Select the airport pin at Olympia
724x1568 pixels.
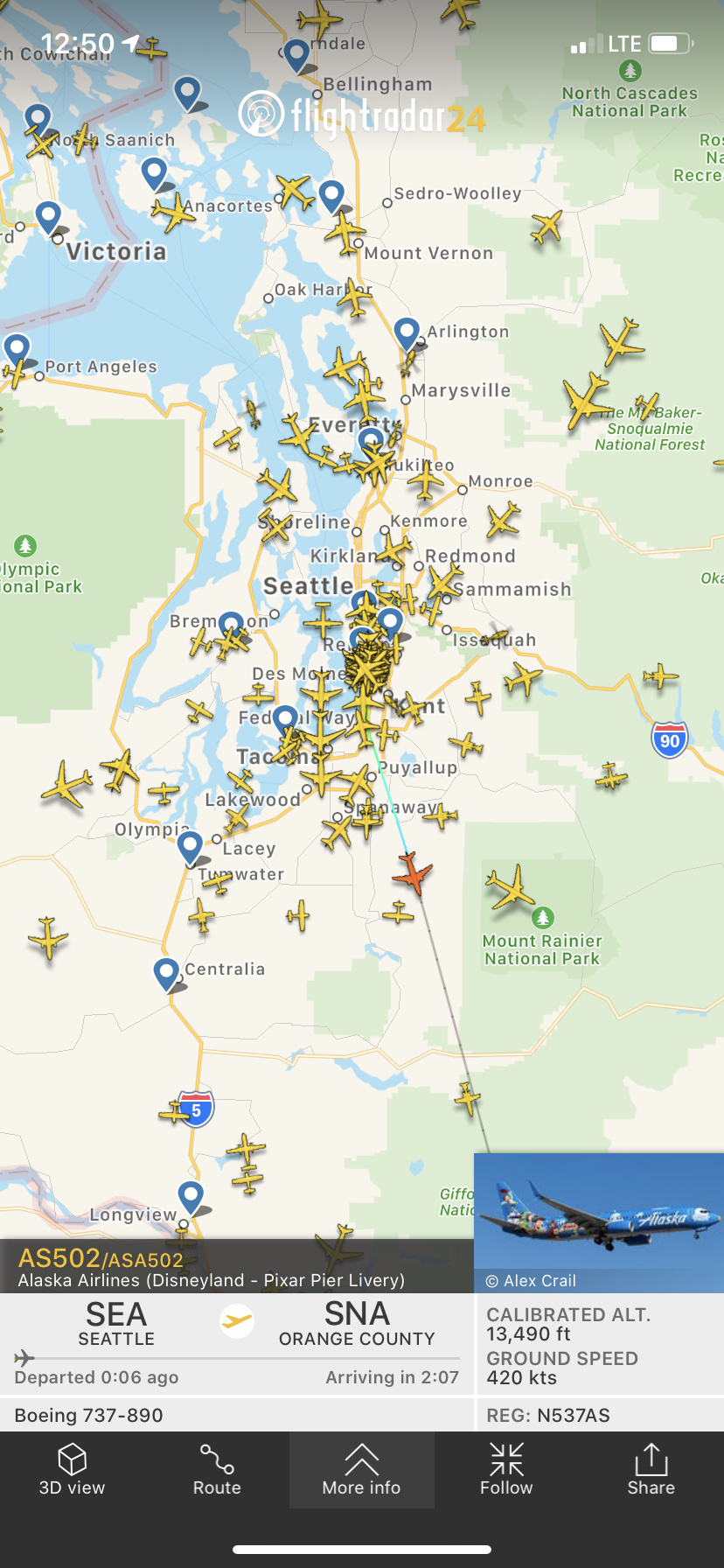[190, 846]
